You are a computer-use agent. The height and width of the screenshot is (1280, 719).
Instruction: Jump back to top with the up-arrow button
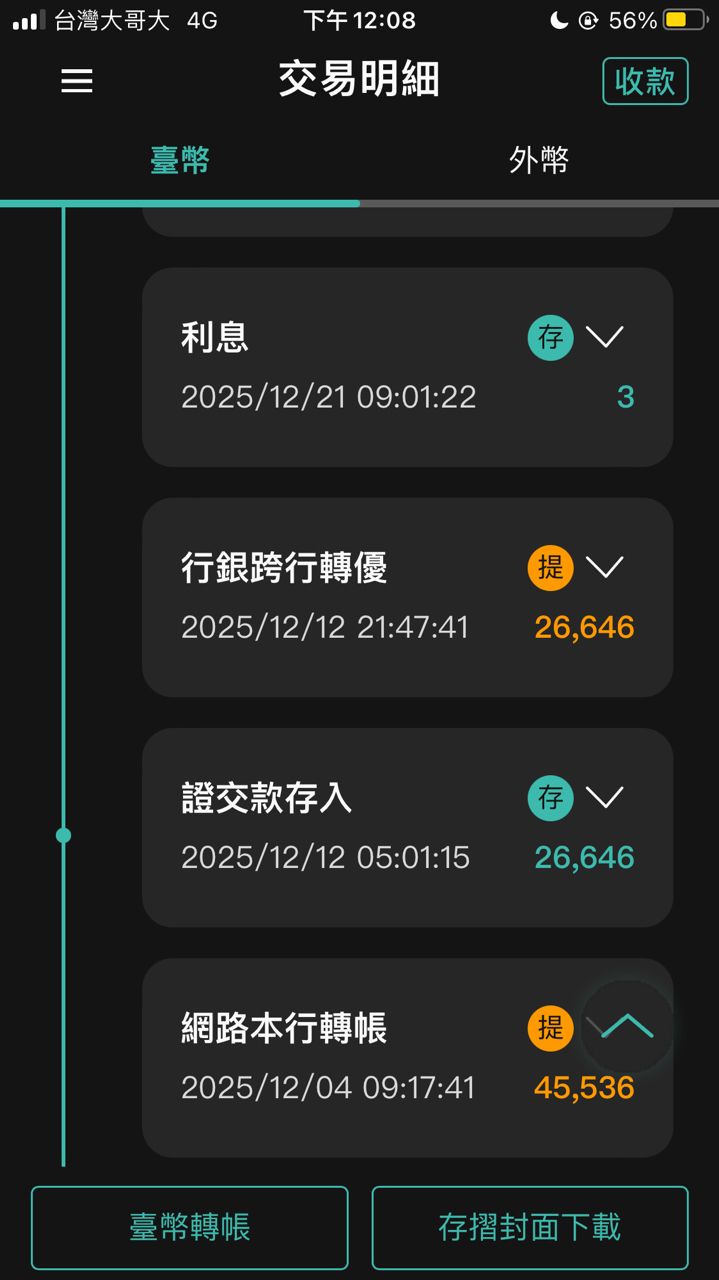pyautogui.click(x=628, y=1026)
